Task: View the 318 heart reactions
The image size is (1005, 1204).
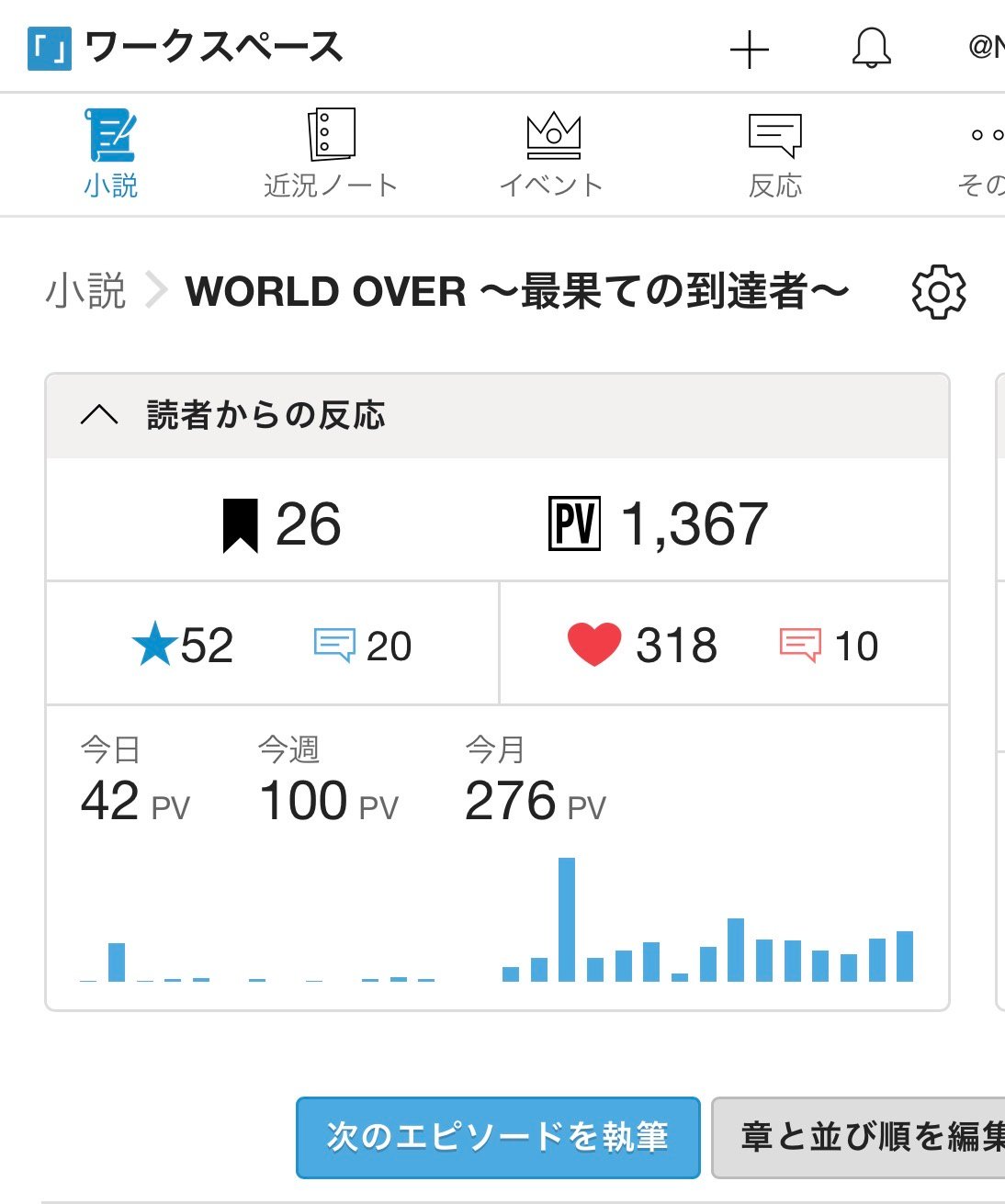Action: [642, 645]
